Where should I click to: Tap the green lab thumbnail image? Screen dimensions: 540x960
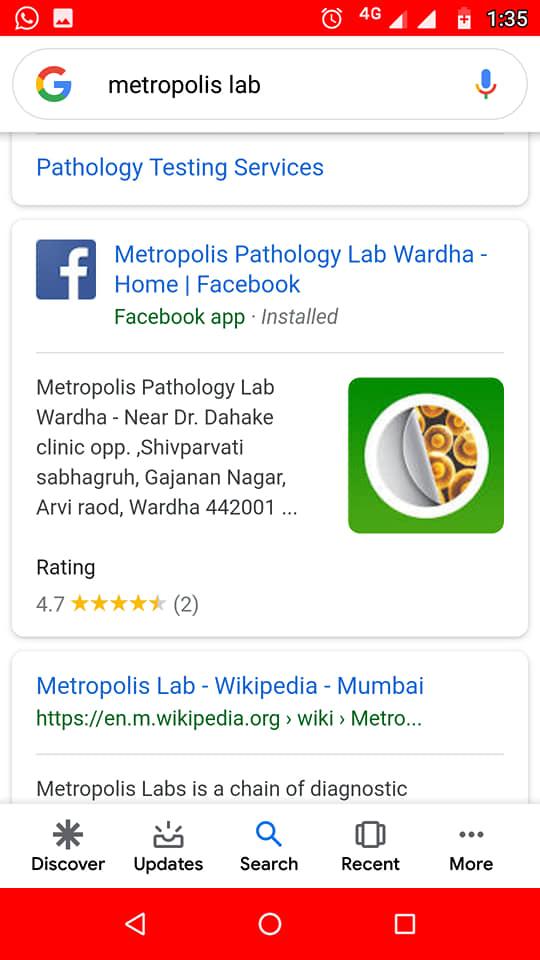coord(426,455)
